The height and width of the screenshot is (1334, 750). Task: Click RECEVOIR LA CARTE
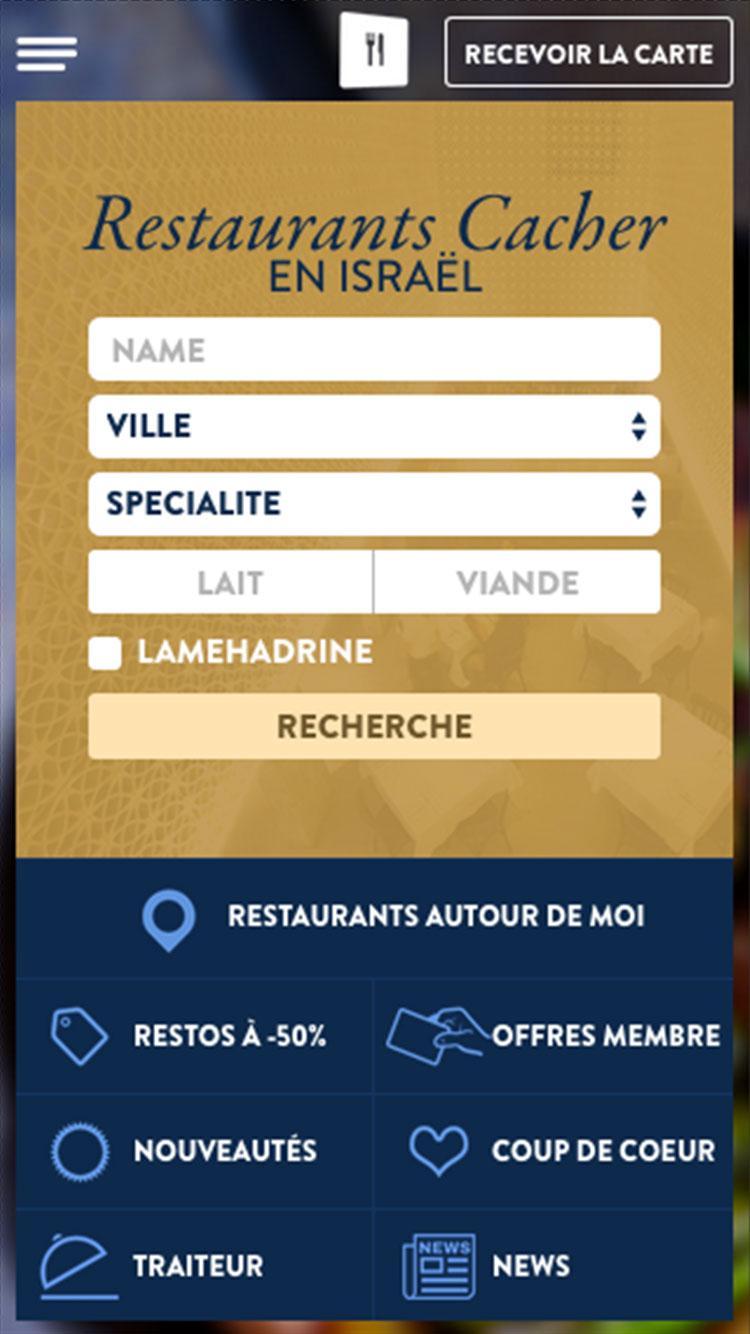pos(587,55)
